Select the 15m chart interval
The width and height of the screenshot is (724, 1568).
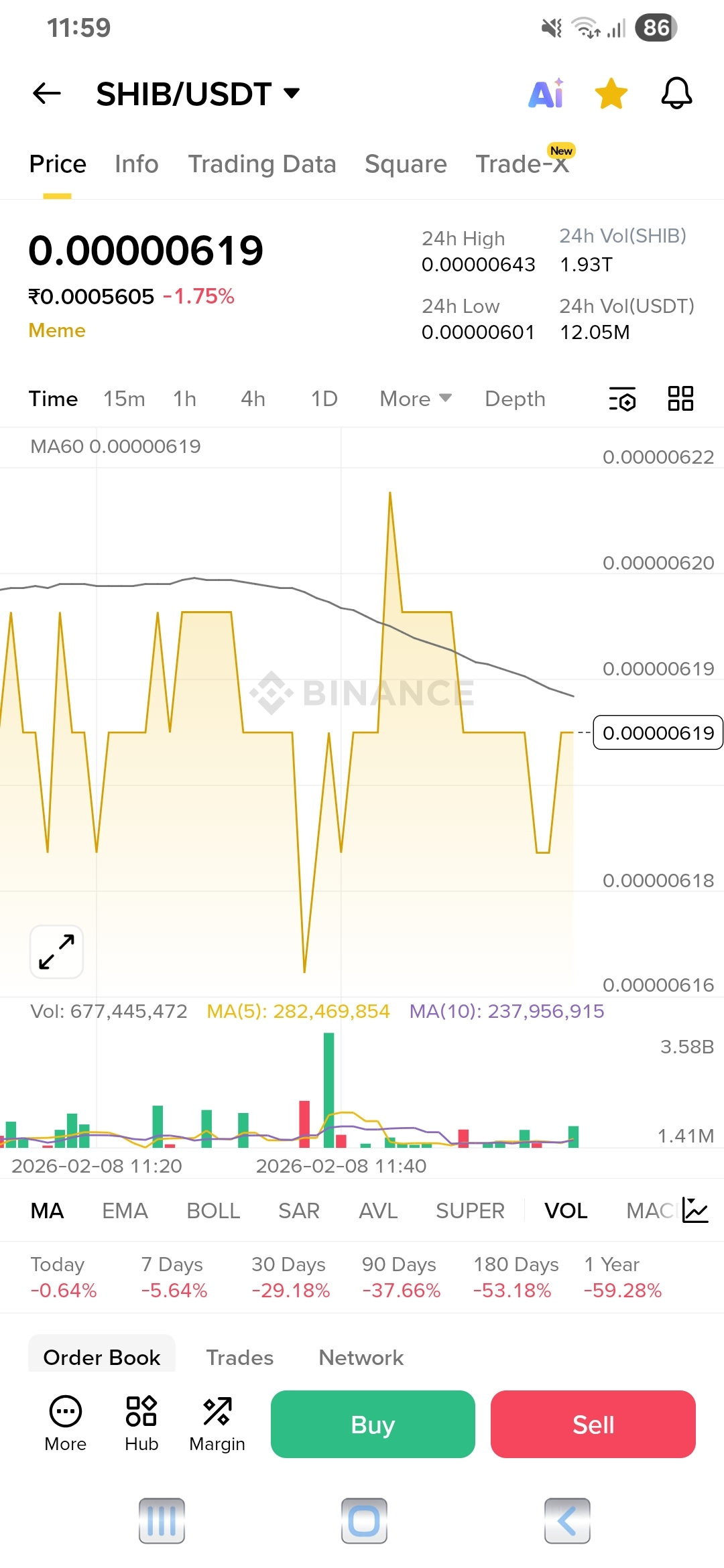(x=124, y=399)
